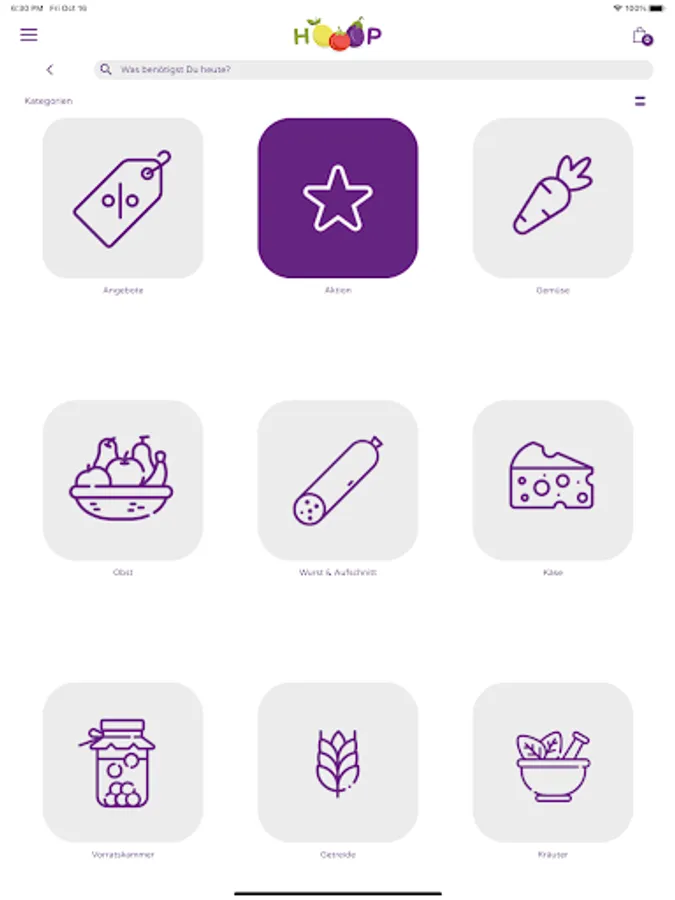
Task: Switch the category layout view
Action: pos(640,101)
